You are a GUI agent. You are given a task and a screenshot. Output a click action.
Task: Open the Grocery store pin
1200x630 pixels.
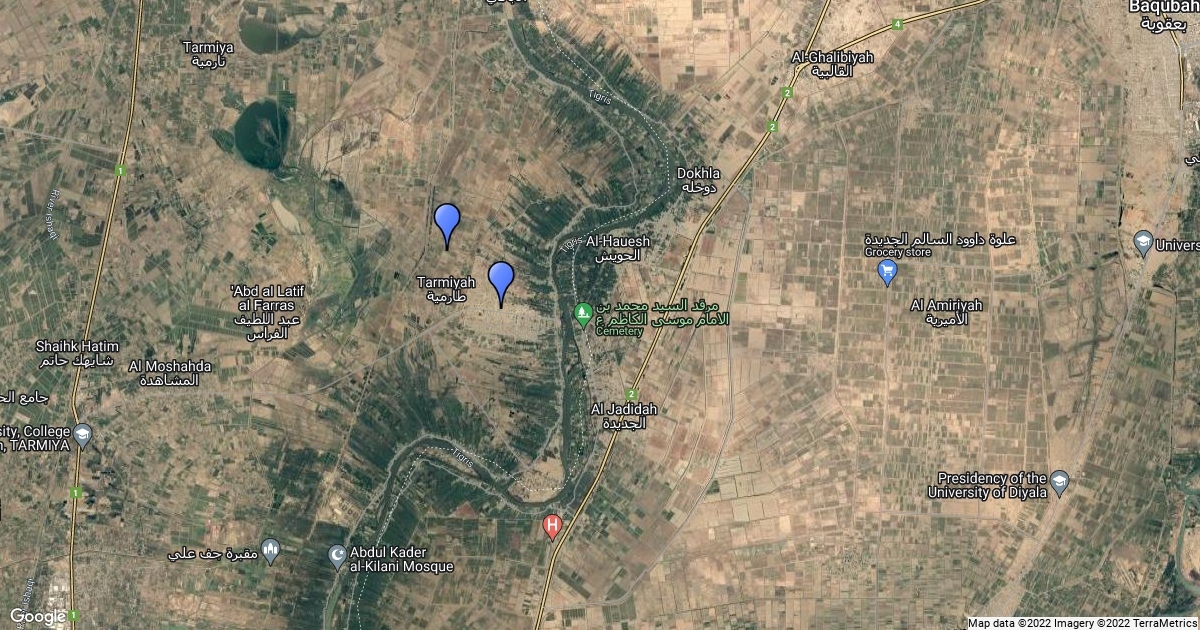[886, 272]
